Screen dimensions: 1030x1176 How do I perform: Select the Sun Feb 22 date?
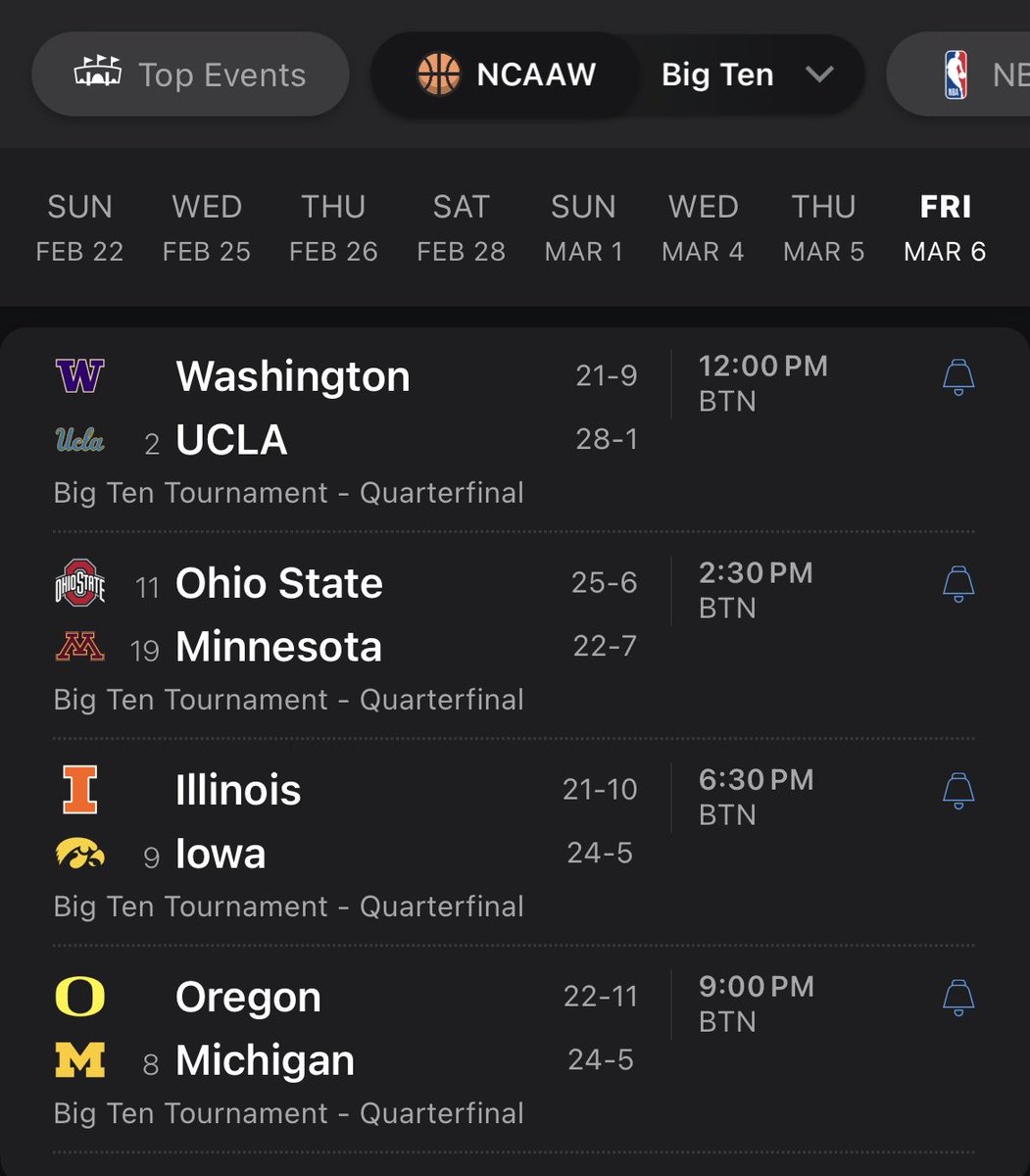[79, 228]
